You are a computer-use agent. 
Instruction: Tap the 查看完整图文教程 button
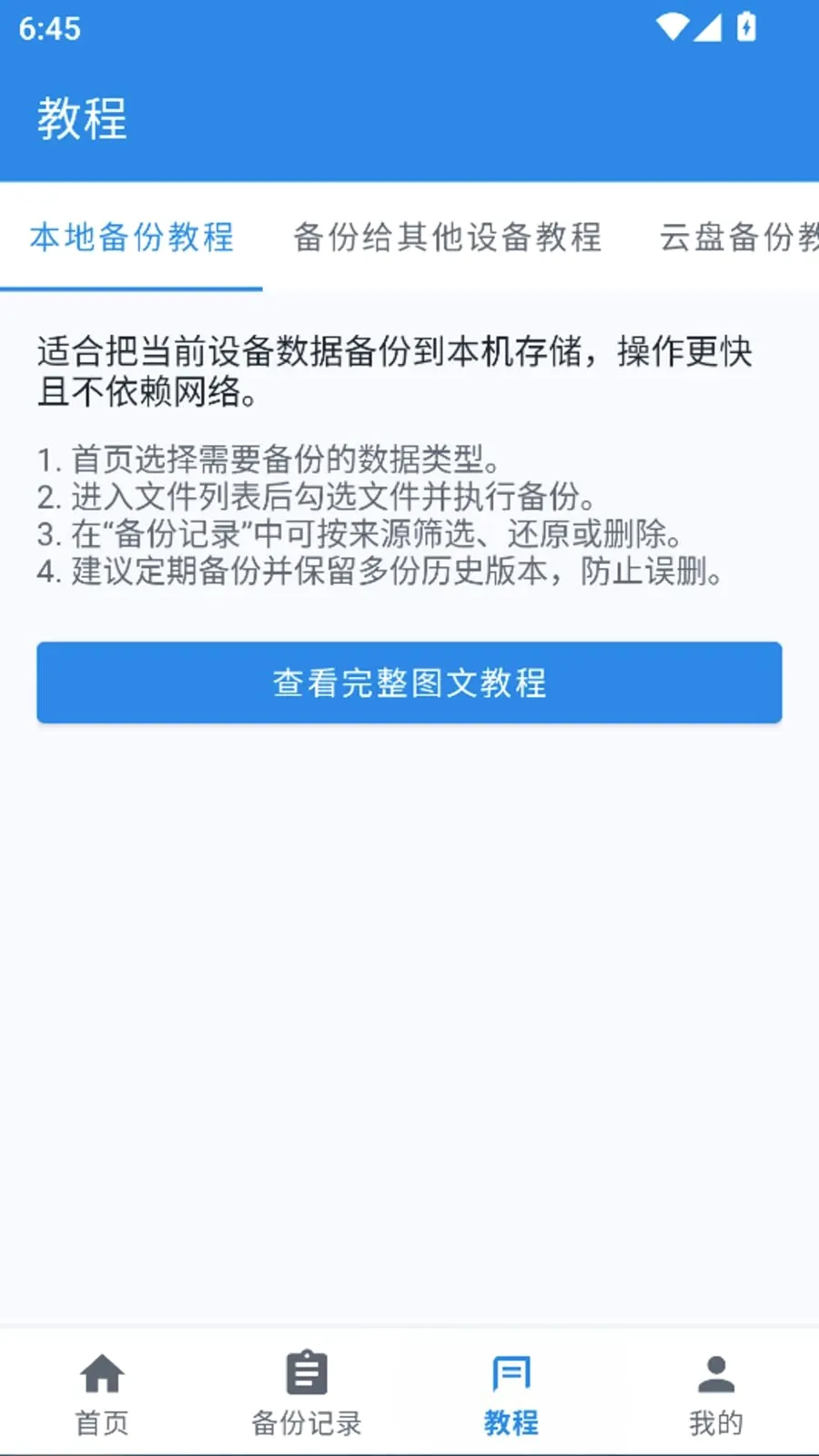409,682
